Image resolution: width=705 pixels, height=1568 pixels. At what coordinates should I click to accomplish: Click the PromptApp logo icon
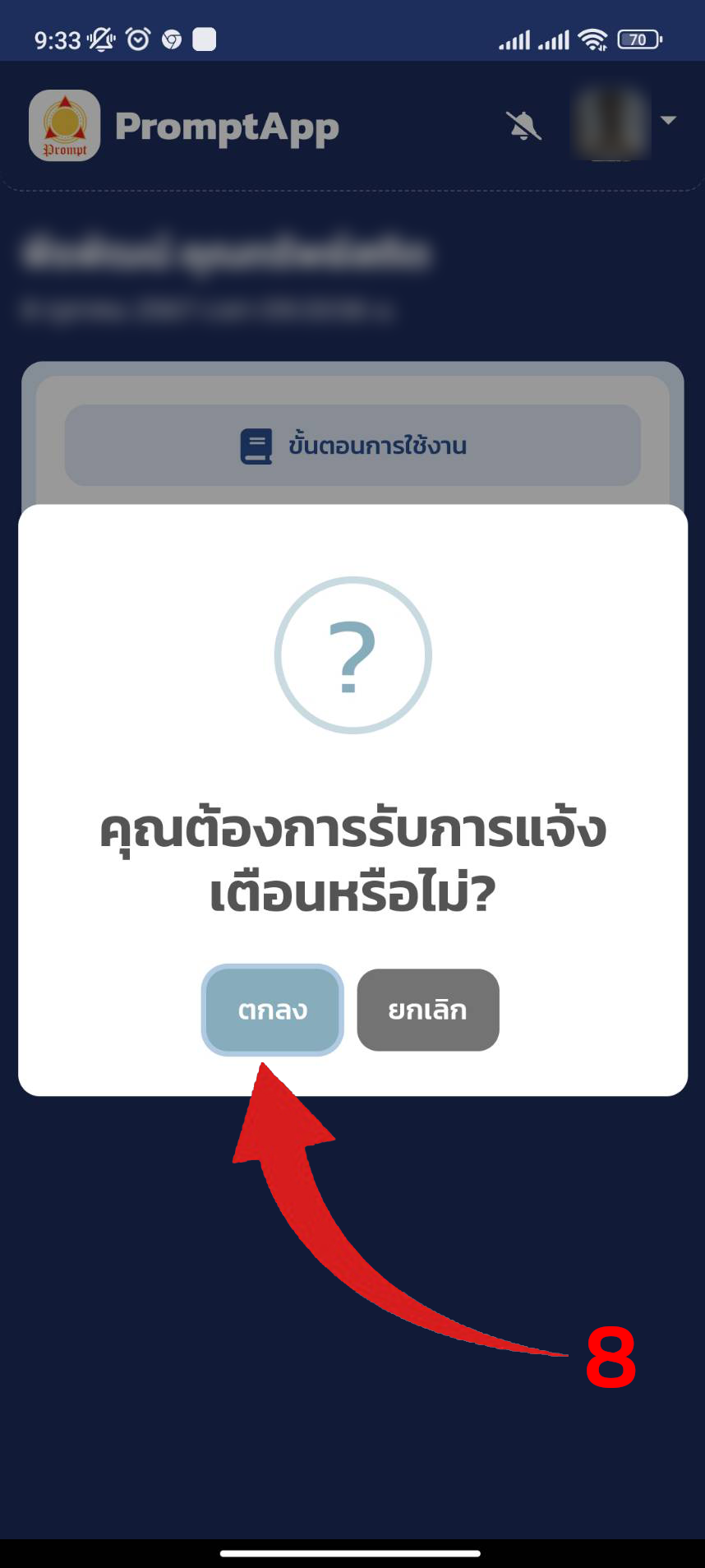click(64, 125)
